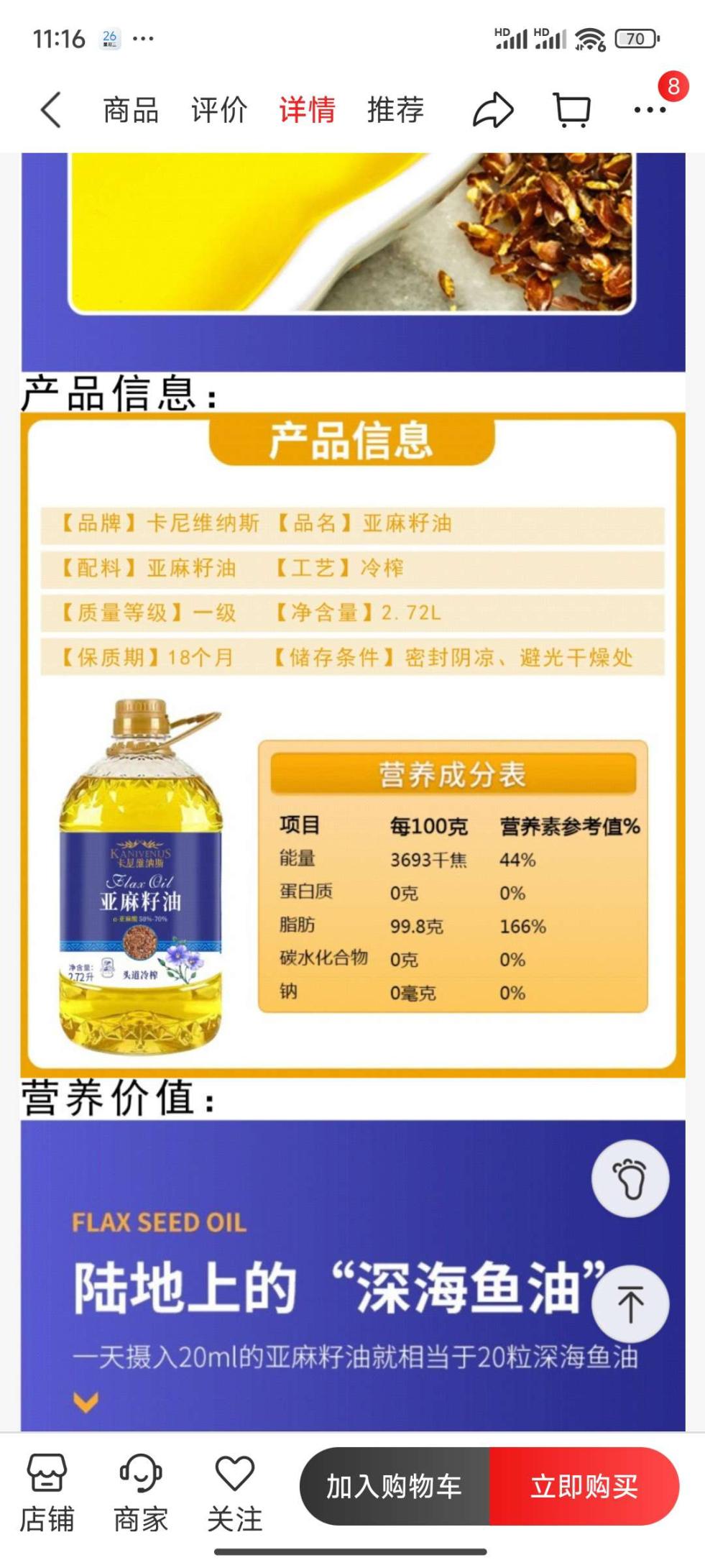The image size is (705, 1568).
Task: Jump back to top with the arrow button
Action: (630, 1303)
